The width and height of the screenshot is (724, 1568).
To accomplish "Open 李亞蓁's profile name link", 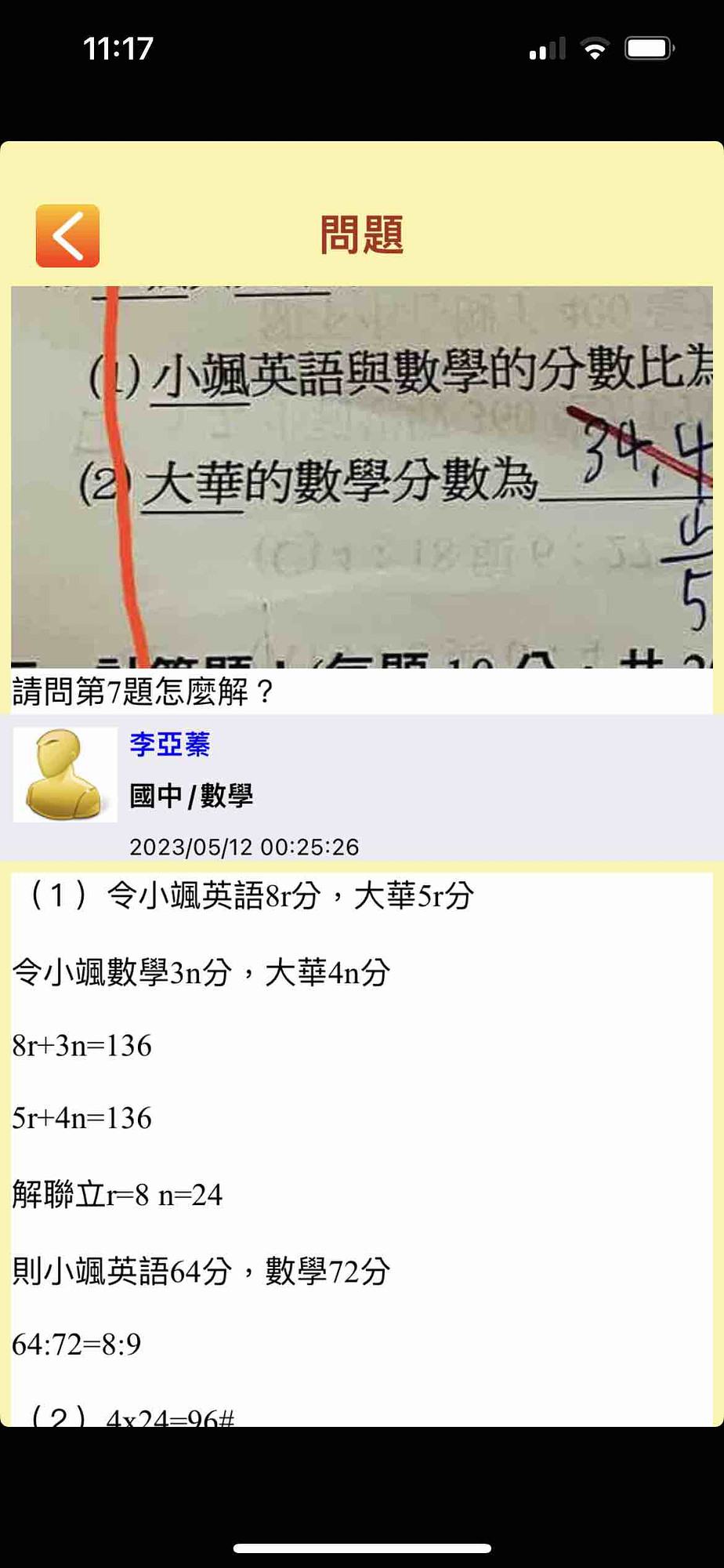I will tap(170, 744).
